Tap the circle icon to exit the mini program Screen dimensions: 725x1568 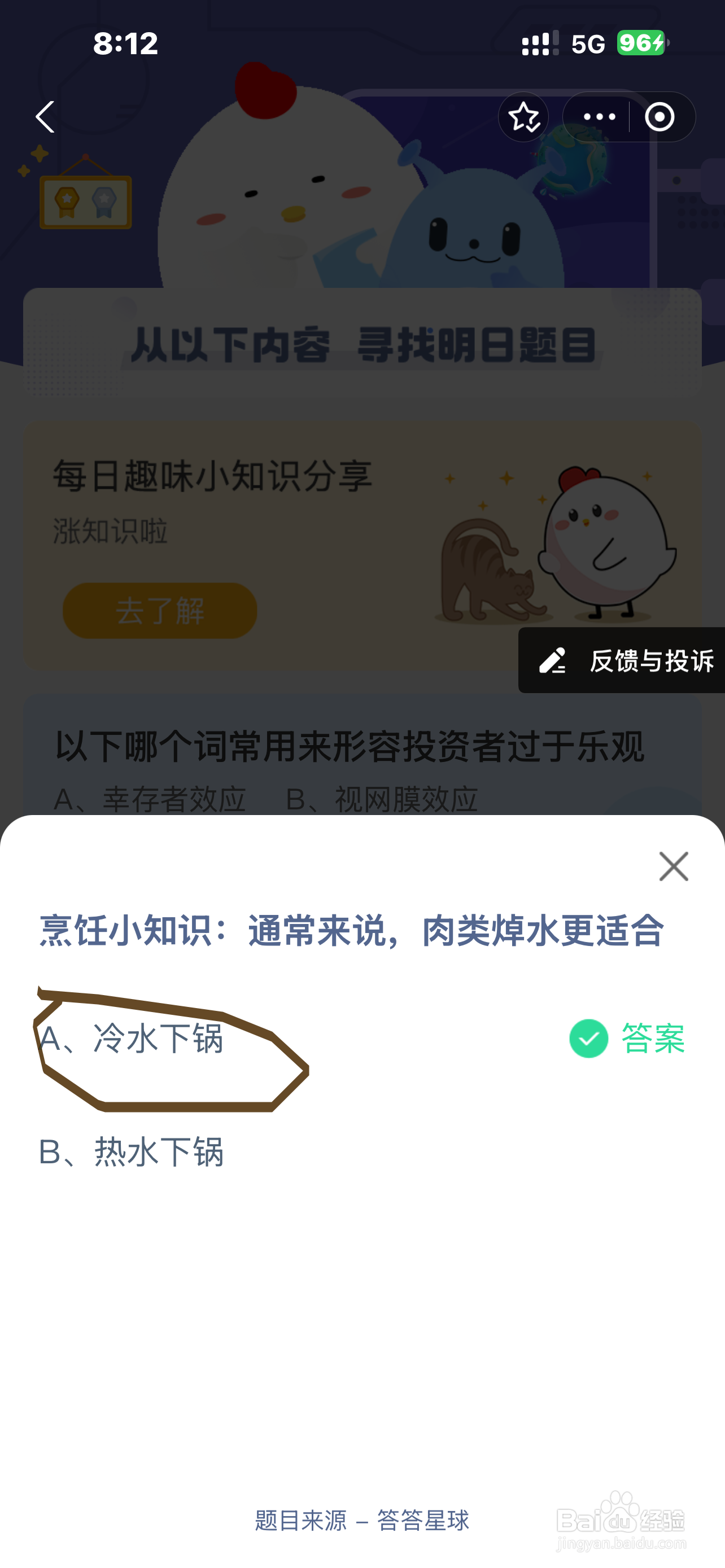[x=660, y=117]
